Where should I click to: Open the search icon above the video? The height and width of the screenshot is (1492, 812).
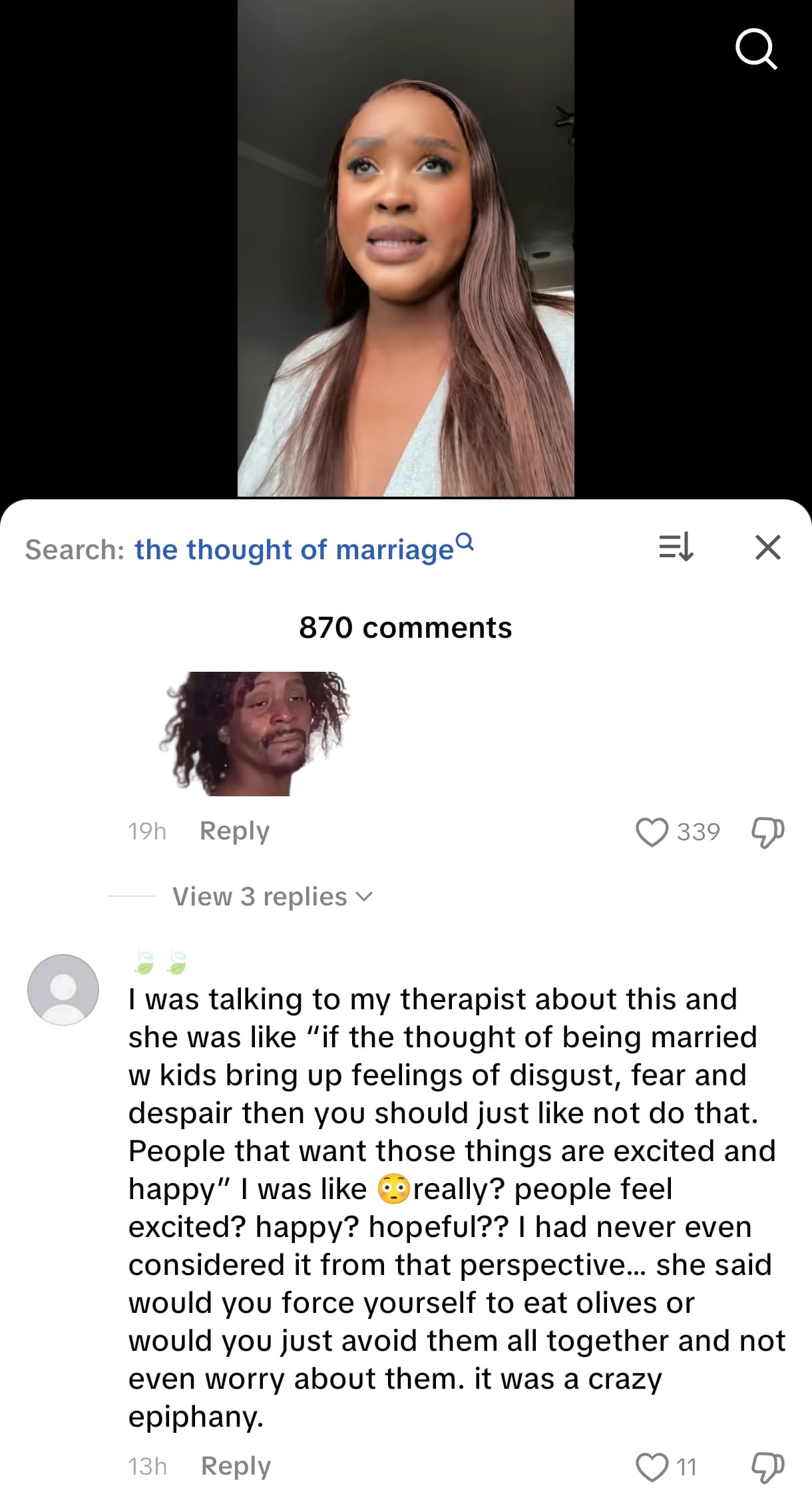coord(756,51)
